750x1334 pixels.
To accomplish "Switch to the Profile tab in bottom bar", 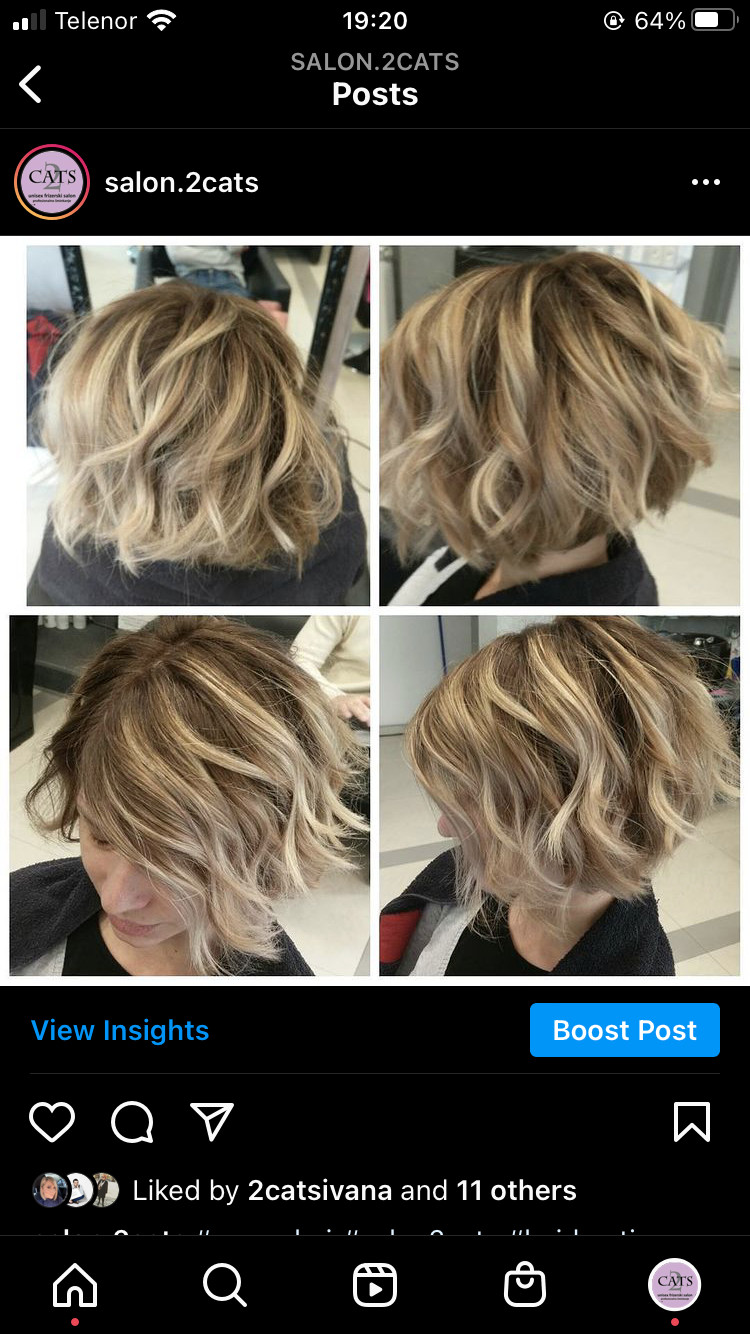I will (x=675, y=1285).
